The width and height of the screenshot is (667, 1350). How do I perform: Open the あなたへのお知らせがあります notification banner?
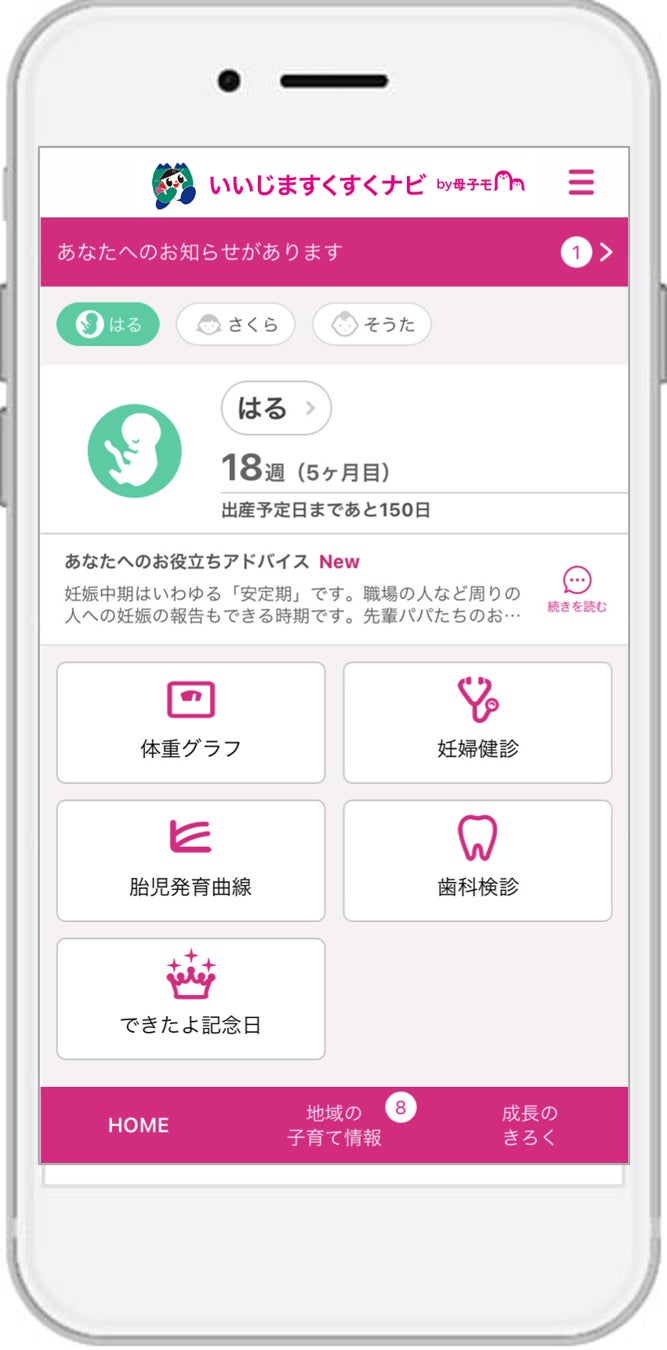[x=334, y=252]
